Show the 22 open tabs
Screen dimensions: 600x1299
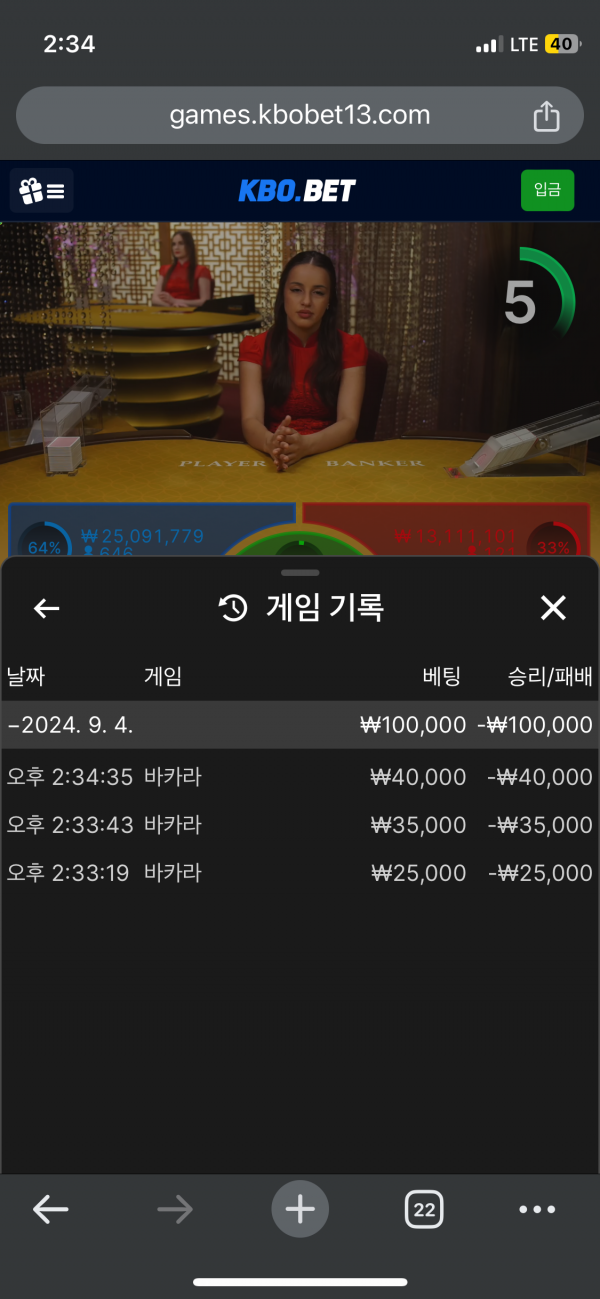(x=424, y=1210)
